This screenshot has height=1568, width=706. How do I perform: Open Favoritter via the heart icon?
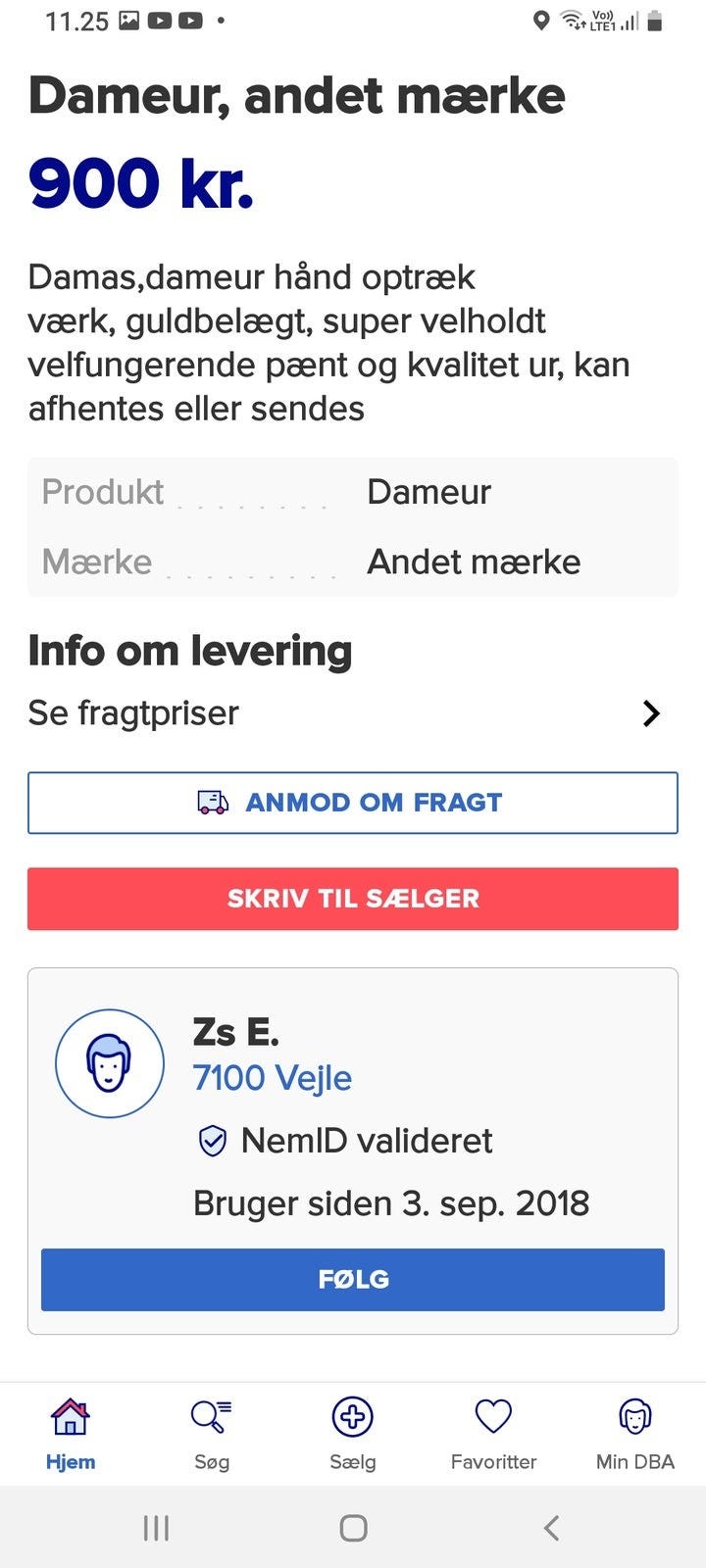point(494,1415)
